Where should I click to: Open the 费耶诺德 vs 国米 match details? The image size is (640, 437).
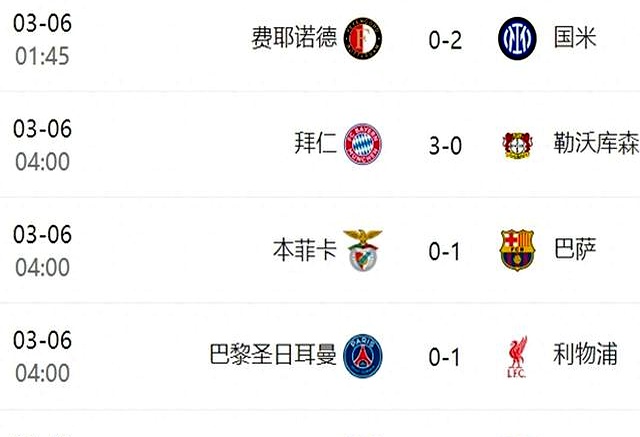coord(444,39)
